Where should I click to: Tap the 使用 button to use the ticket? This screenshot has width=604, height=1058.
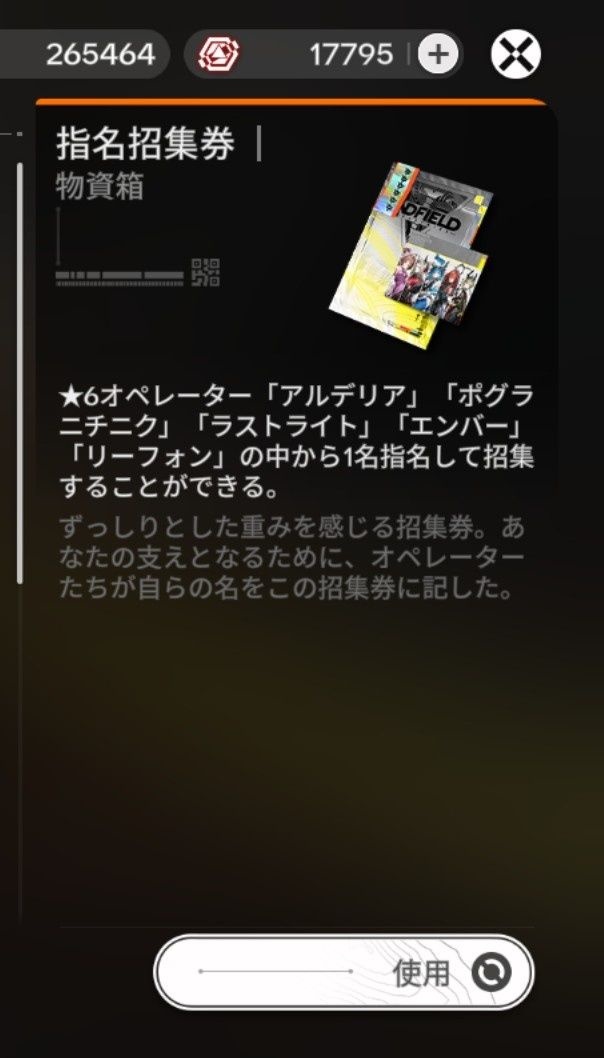tap(343, 972)
